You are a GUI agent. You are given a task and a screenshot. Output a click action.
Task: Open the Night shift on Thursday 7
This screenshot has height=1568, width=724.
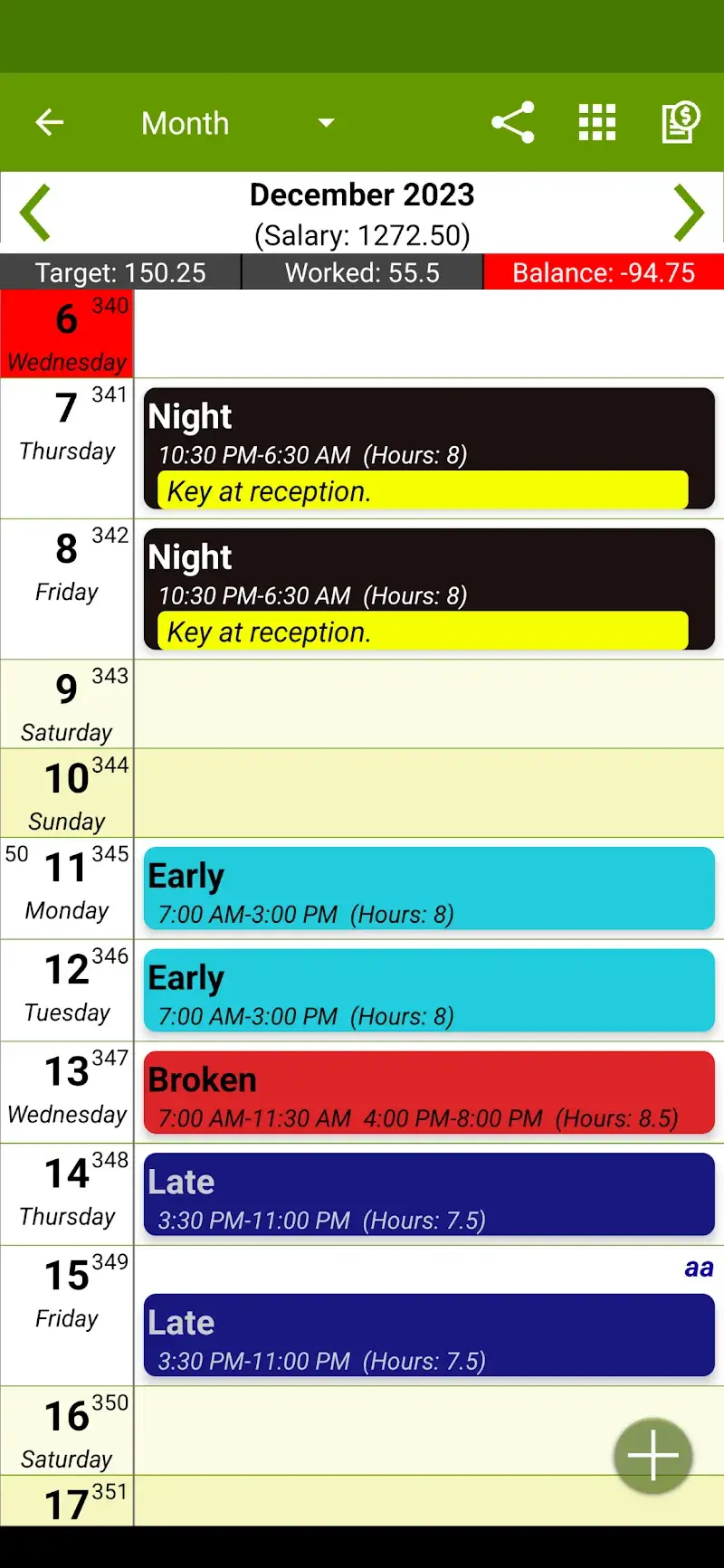[429, 449]
